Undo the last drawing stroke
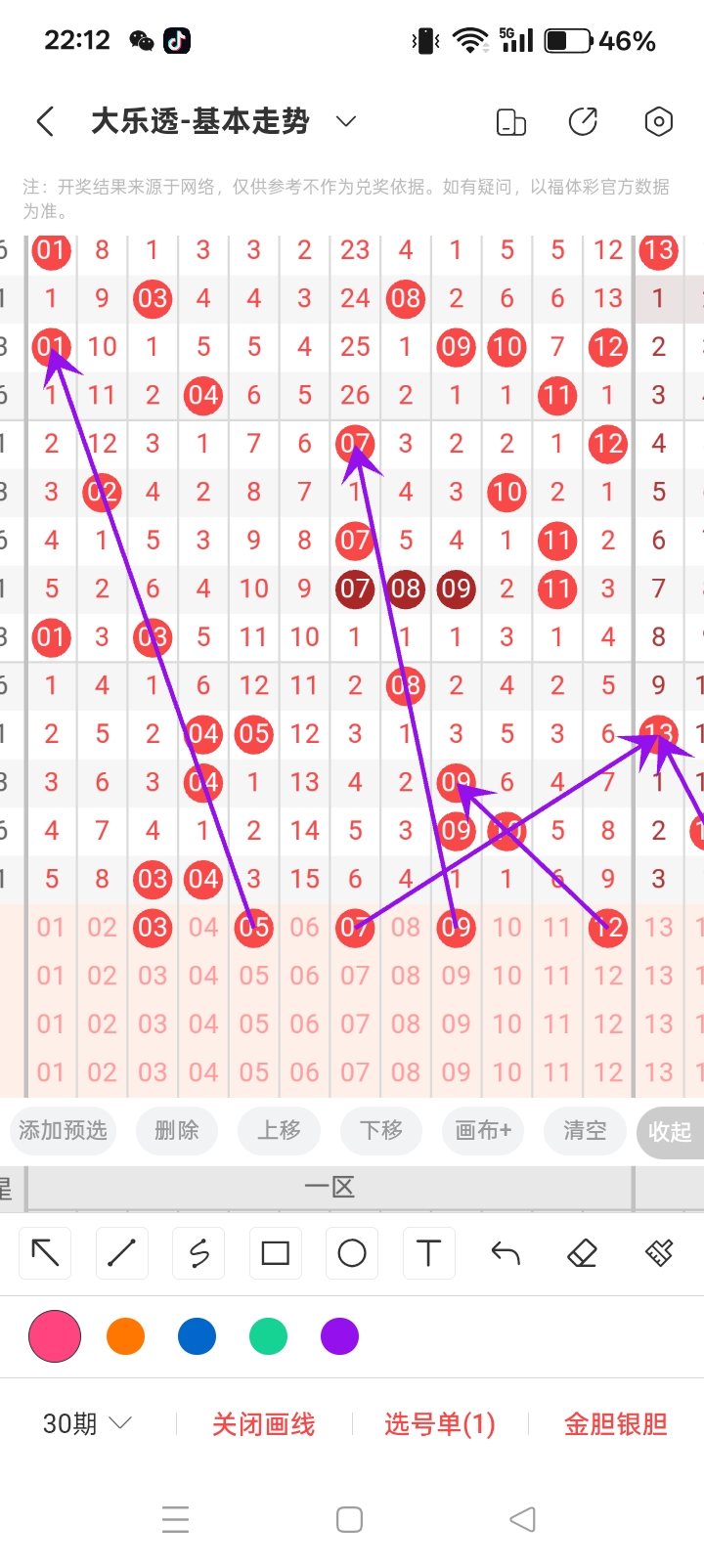 pyautogui.click(x=506, y=1253)
